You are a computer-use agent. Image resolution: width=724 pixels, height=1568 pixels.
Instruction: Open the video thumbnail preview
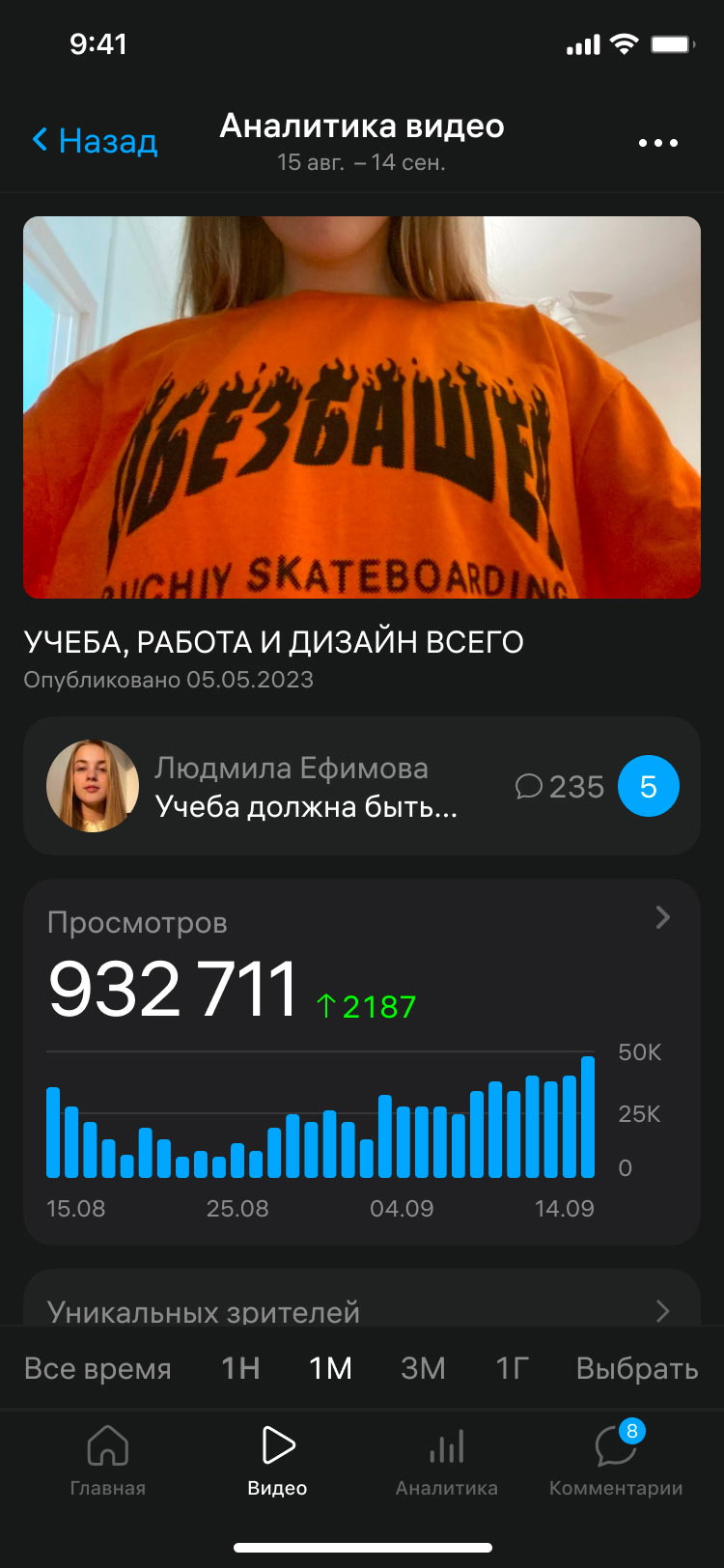pyautogui.click(x=362, y=406)
